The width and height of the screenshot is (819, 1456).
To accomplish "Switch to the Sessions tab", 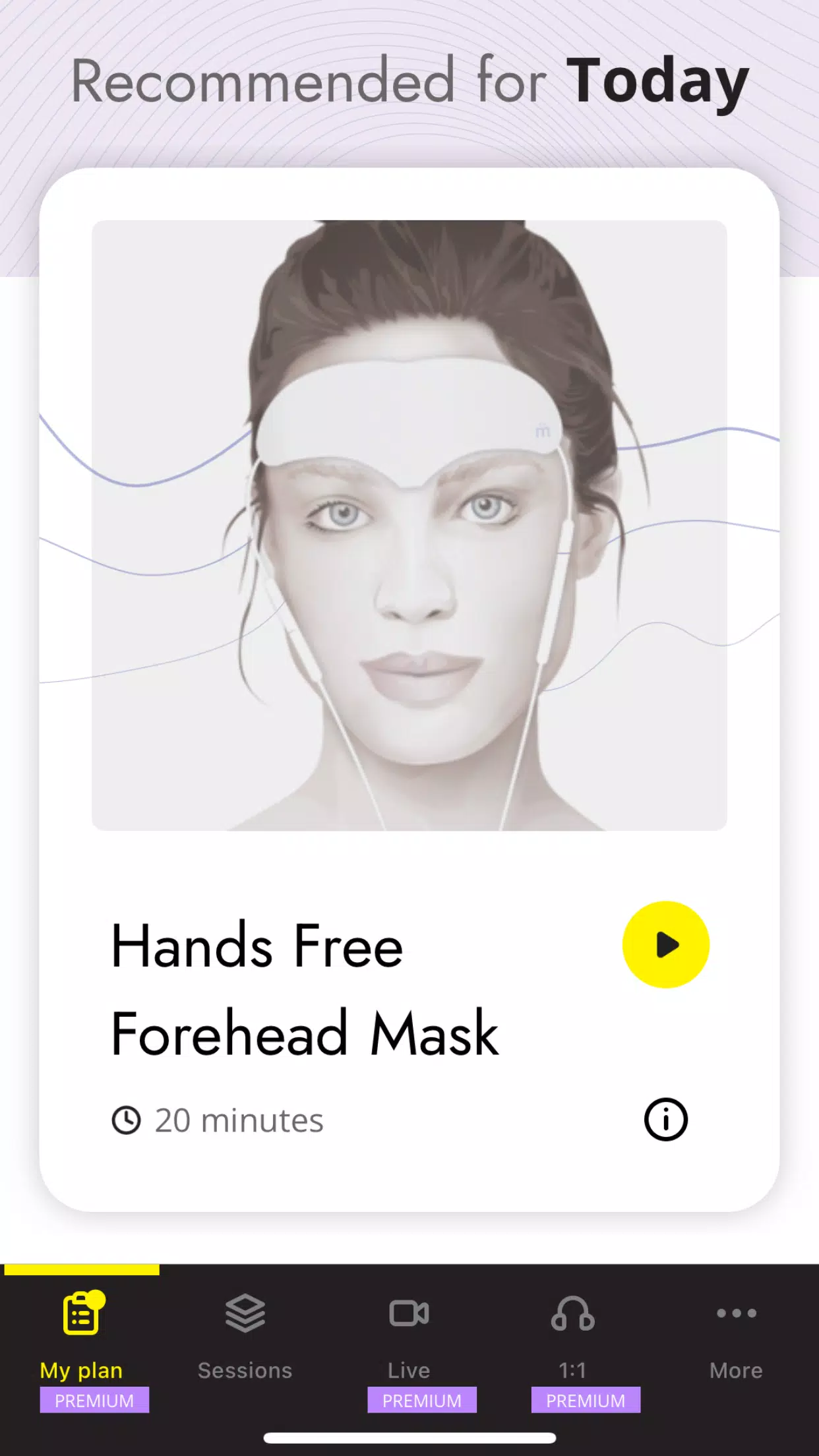I will click(245, 1339).
